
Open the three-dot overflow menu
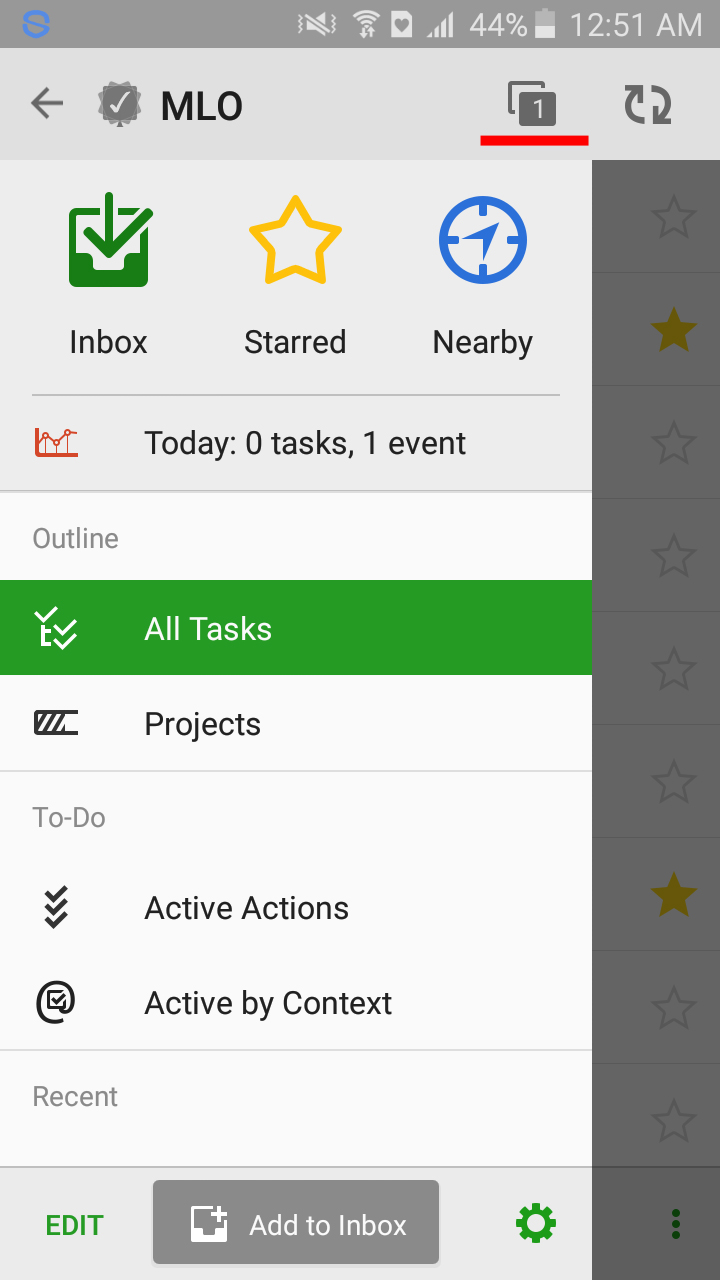tap(676, 1223)
